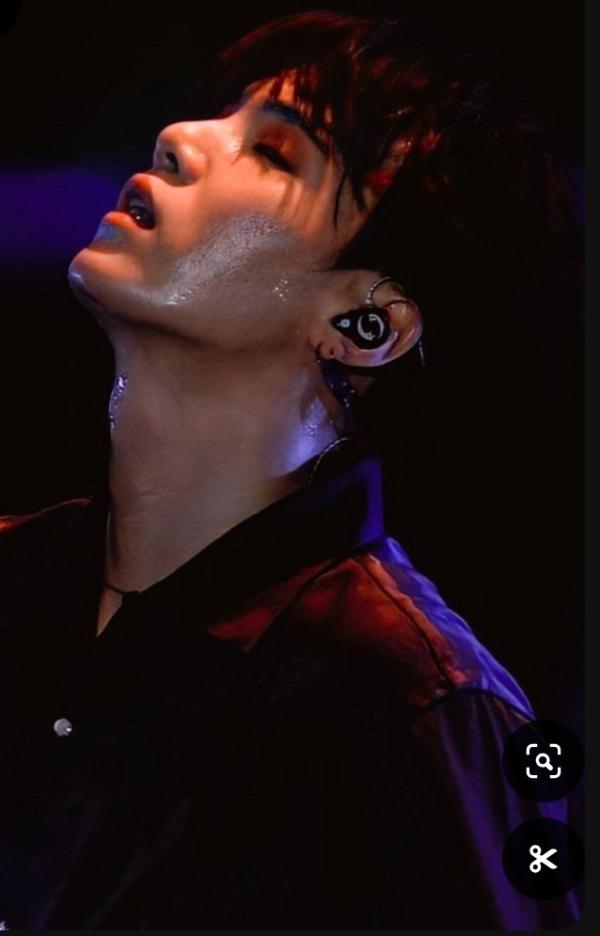Viewport: 600px width, 936px height.
Task: Open visual search lens for this image
Action: pyautogui.click(x=543, y=761)
